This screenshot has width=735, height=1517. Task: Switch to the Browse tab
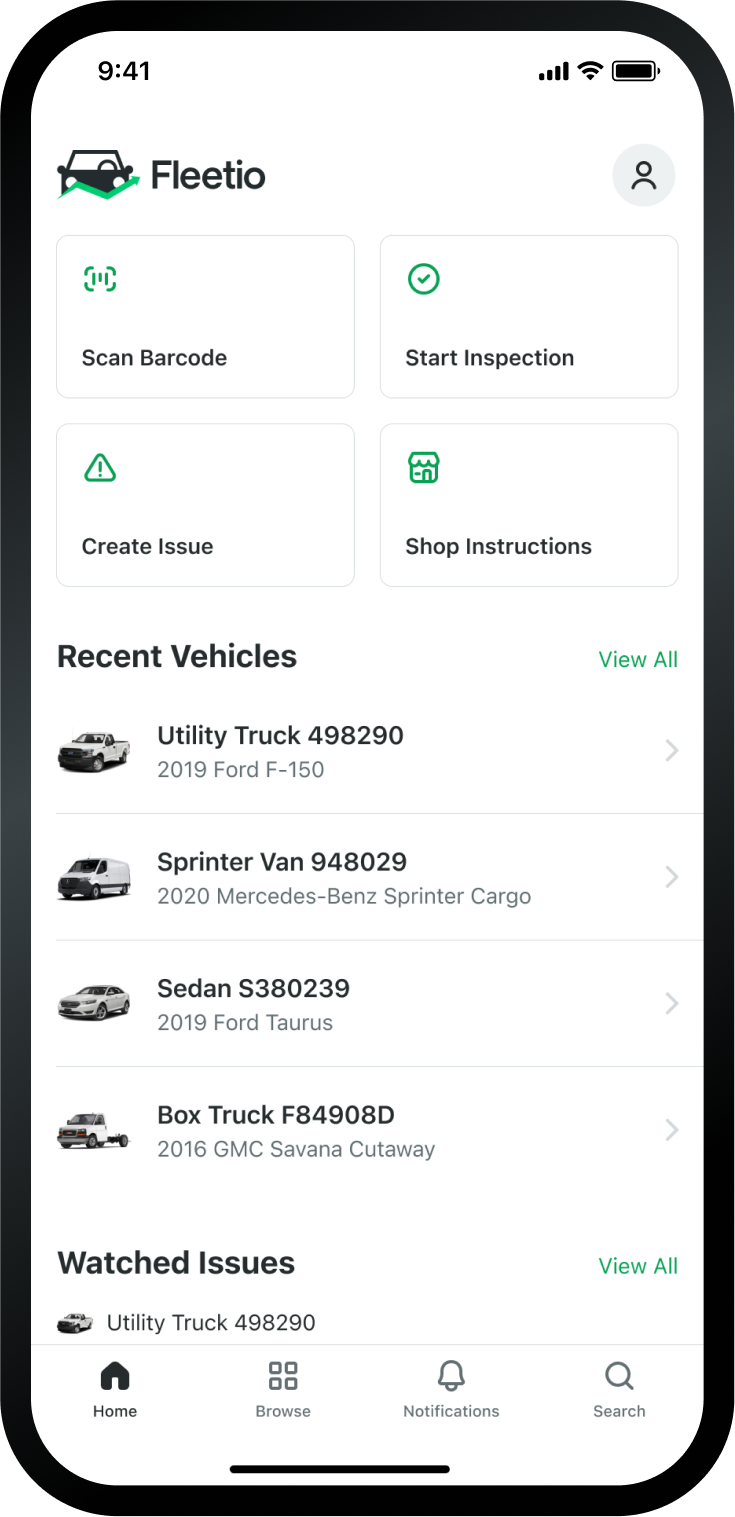283,1389
